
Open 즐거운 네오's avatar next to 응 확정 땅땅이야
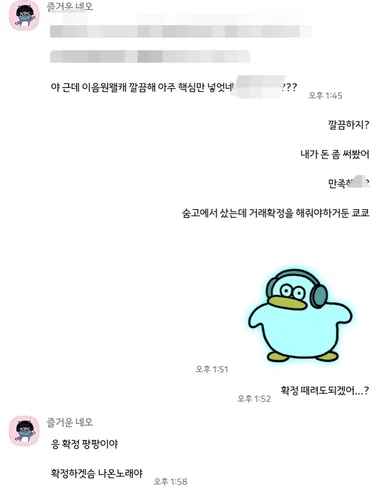point(24,431)
